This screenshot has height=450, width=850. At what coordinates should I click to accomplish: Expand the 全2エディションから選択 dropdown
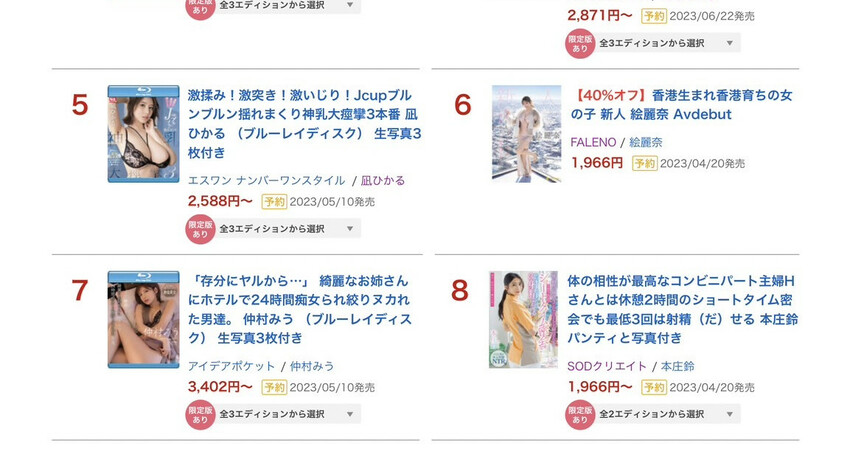(x=668, y=414)
